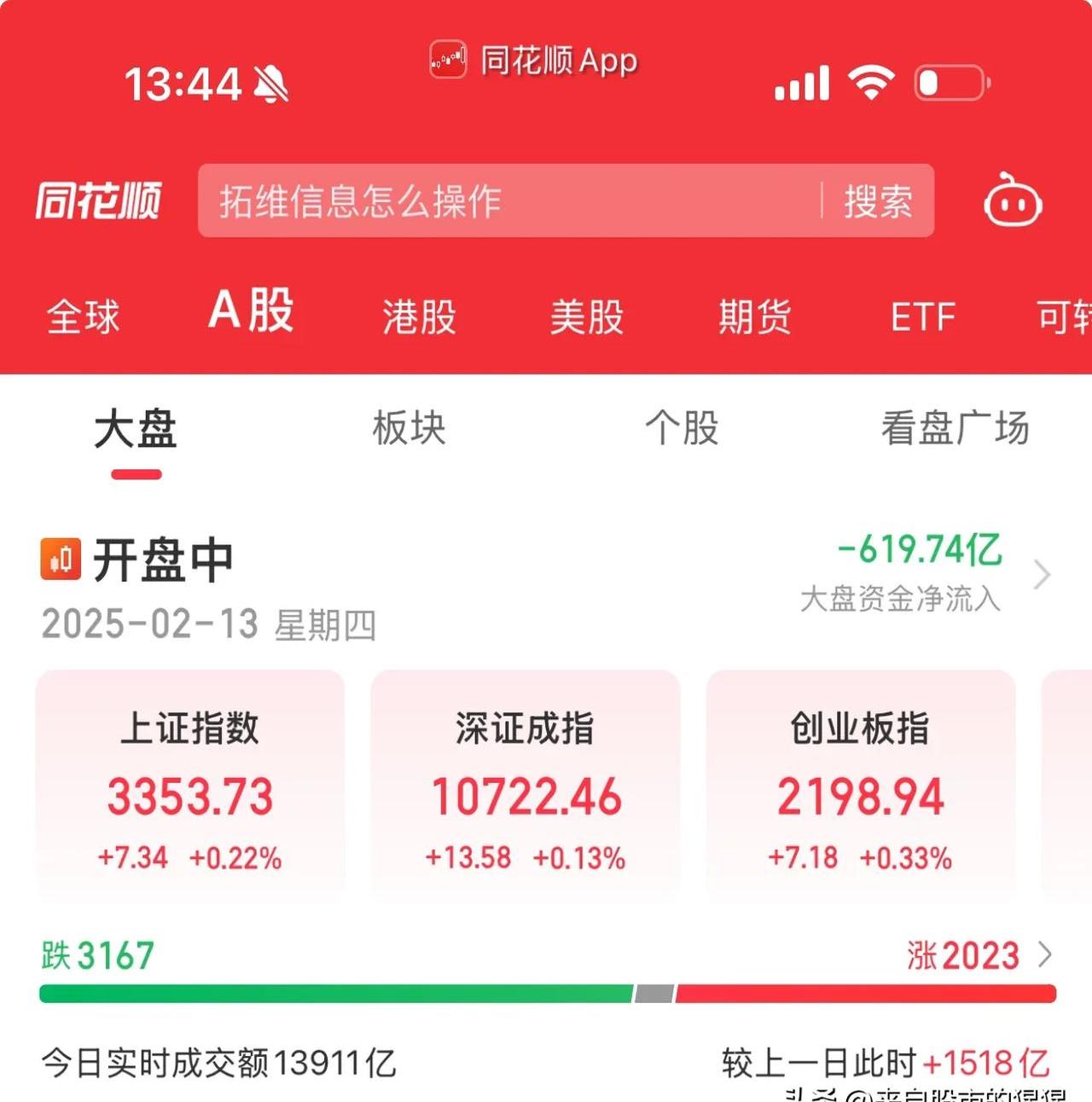Click the 同花顺 logo
The height and width of the screenshot is (1102, 1092).
click(96, 202)
